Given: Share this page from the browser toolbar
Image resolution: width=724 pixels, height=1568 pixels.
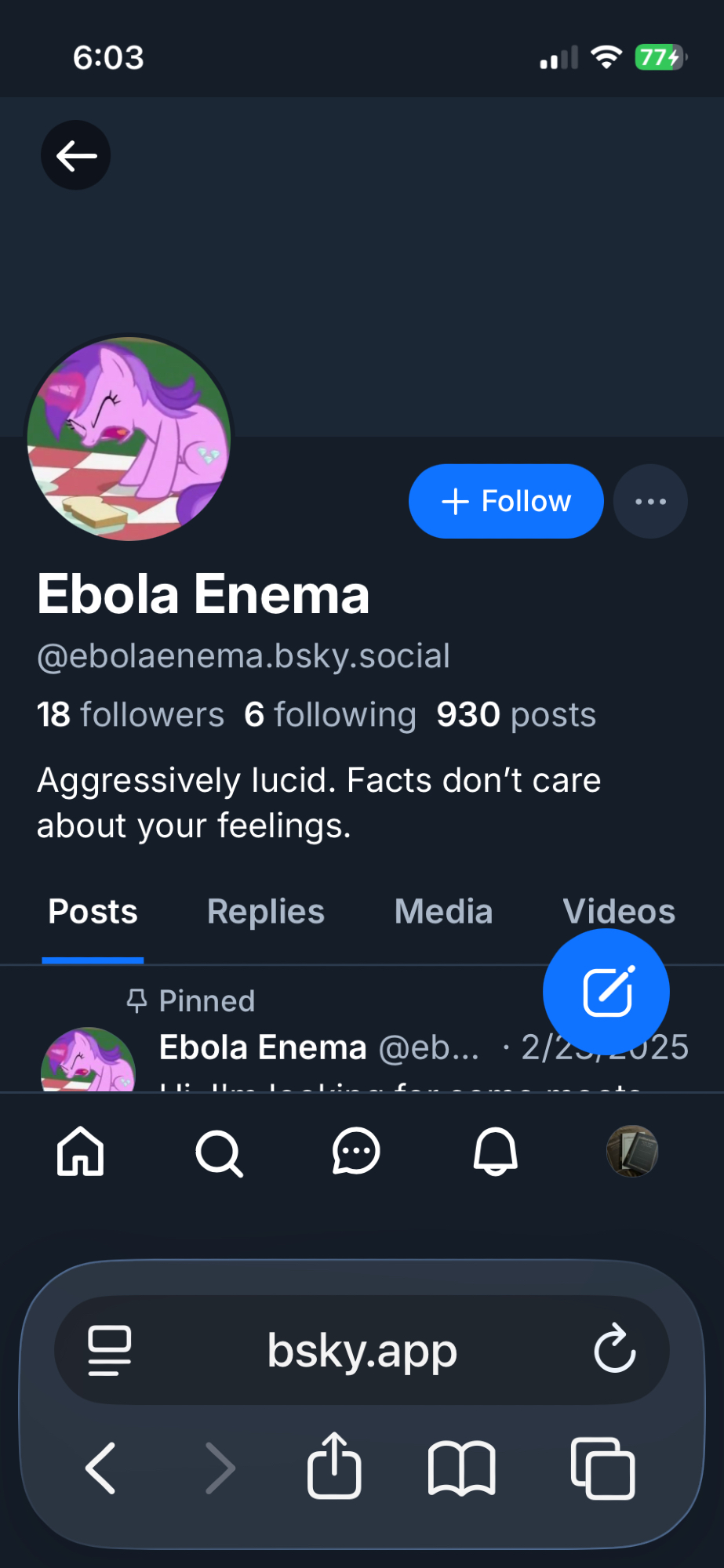Looking at the screenshot, I should click(334, 1466).
